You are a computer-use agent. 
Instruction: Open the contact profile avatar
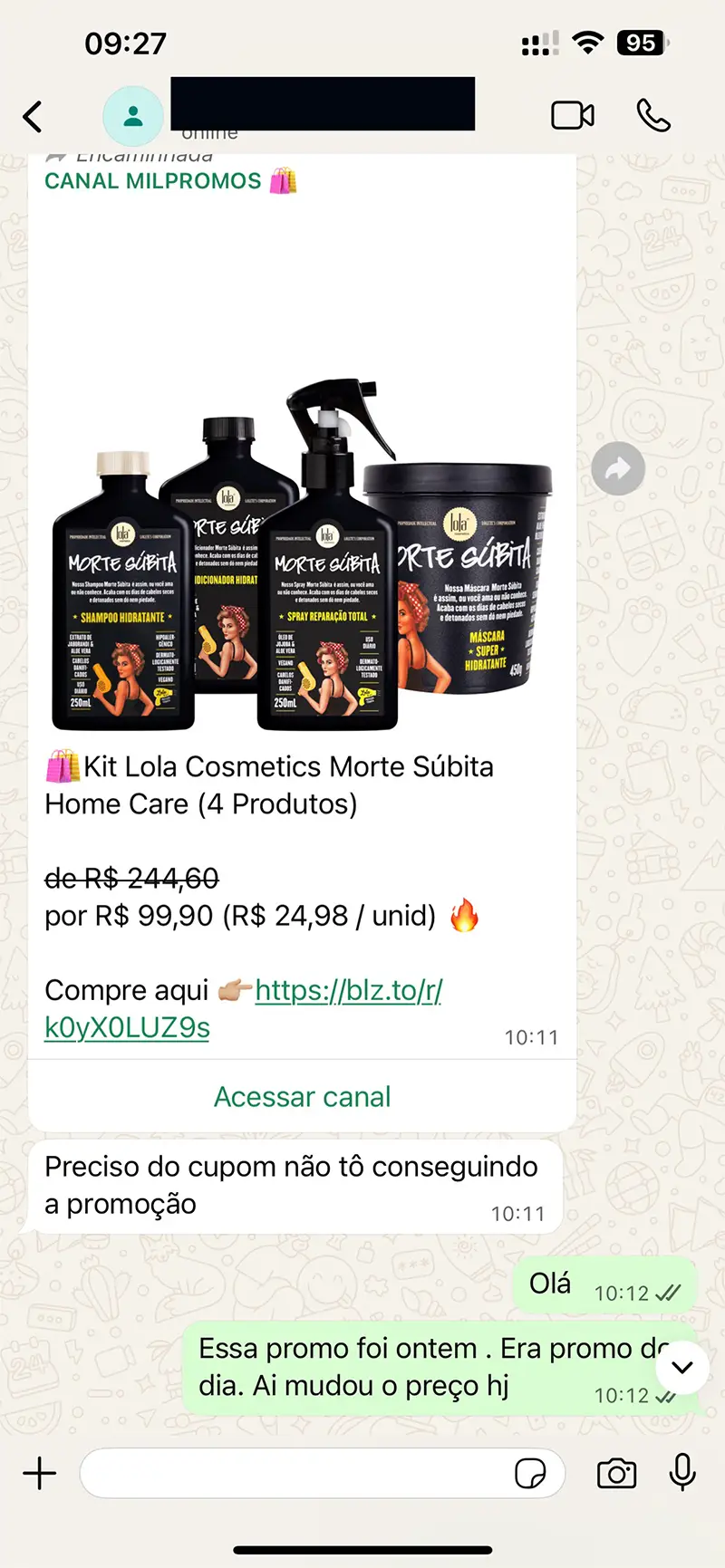tap(133, 116)
